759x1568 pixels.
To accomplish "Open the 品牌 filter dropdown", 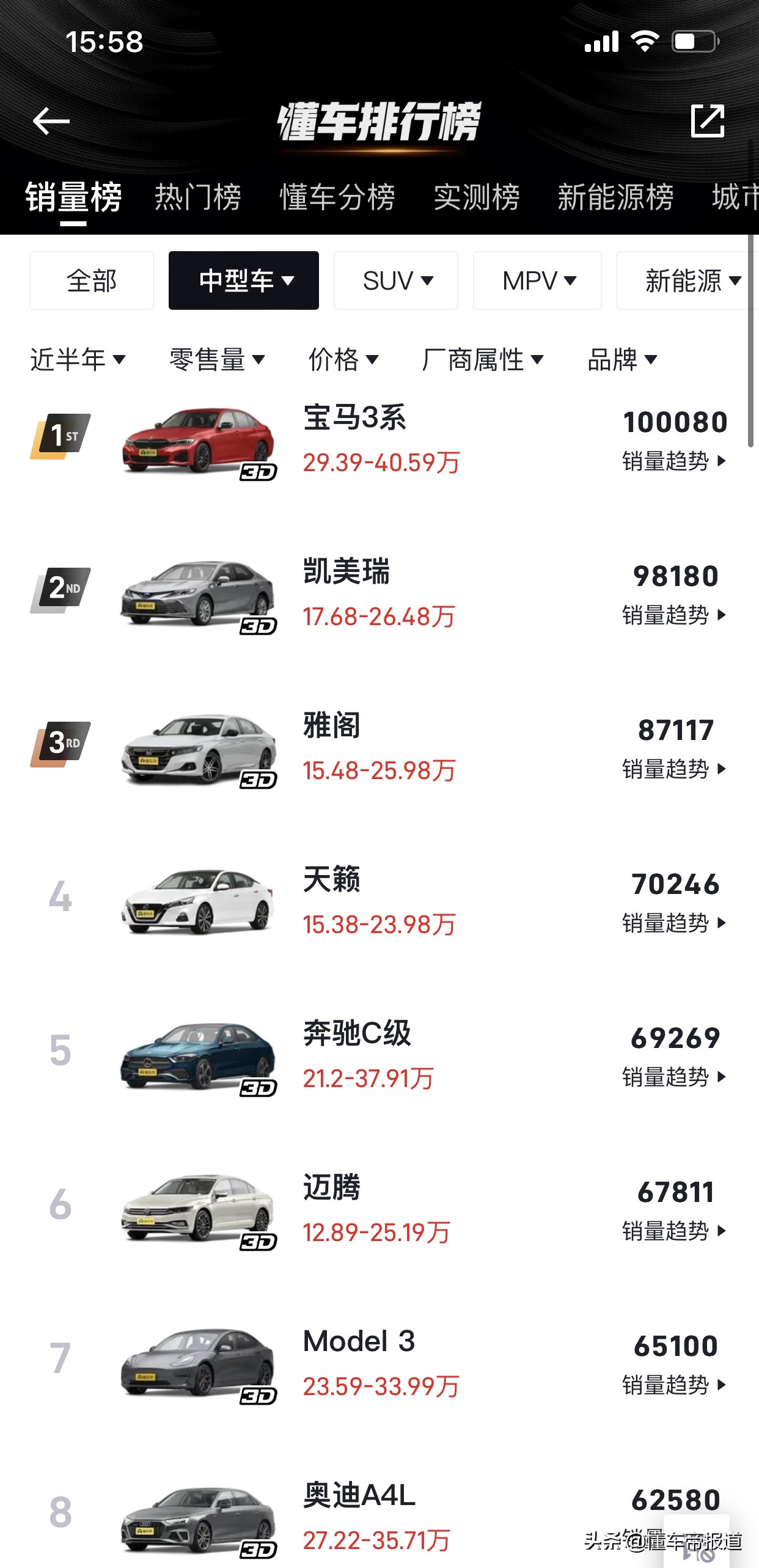I will coord(622,359).
